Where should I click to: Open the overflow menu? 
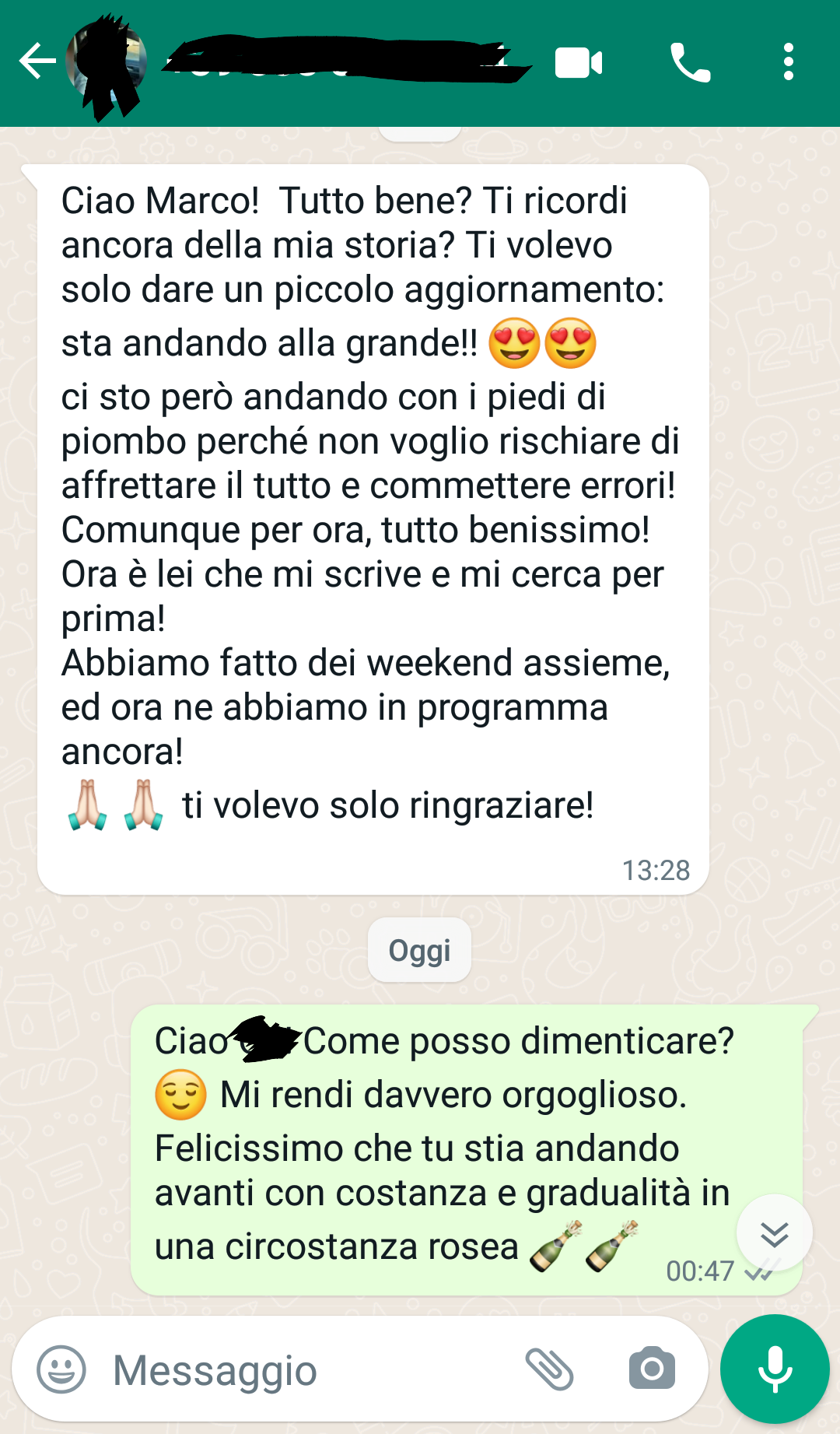point(788,62)
